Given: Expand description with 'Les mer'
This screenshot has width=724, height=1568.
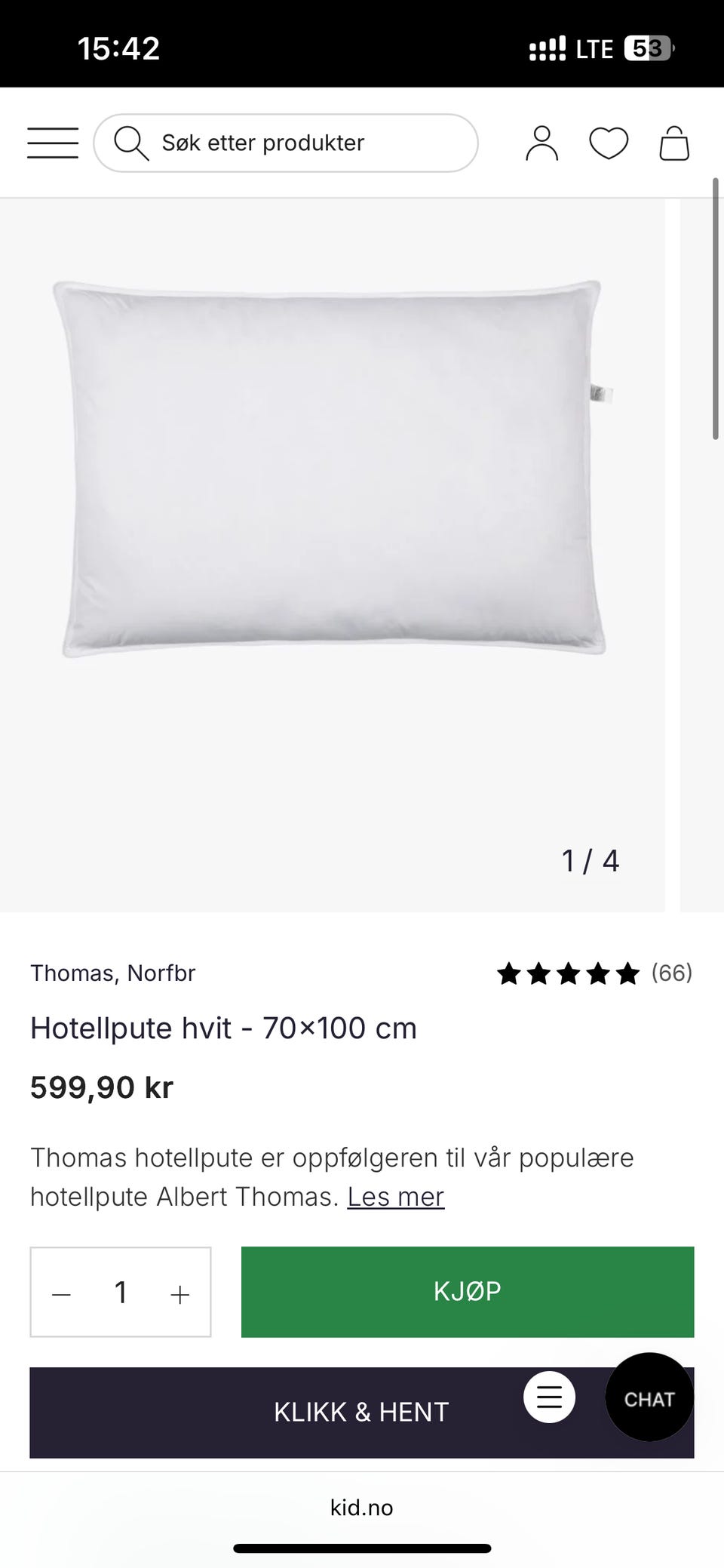Looking at the screenshot, I should point(395,1197).
